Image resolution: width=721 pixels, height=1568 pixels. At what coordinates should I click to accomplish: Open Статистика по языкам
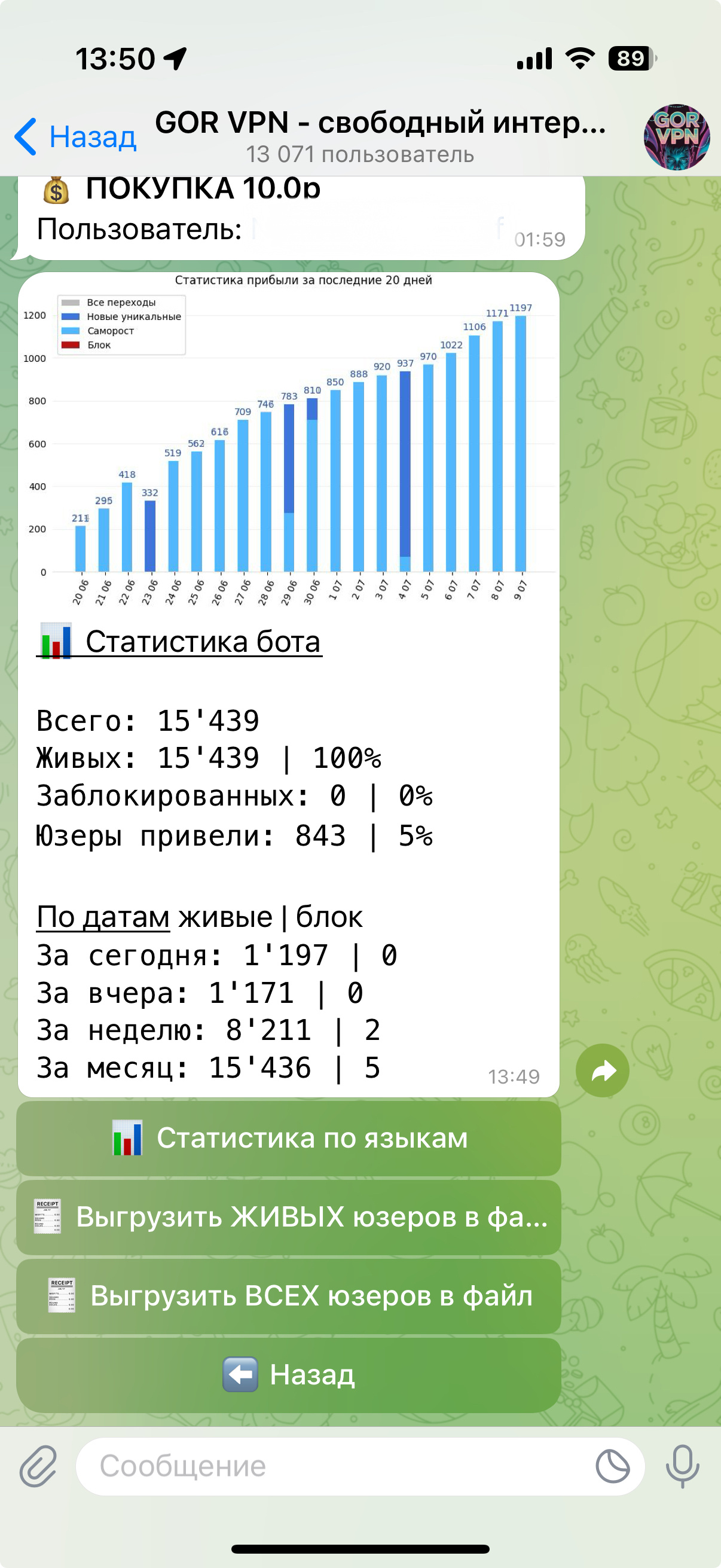click(x=288, y=1138)
